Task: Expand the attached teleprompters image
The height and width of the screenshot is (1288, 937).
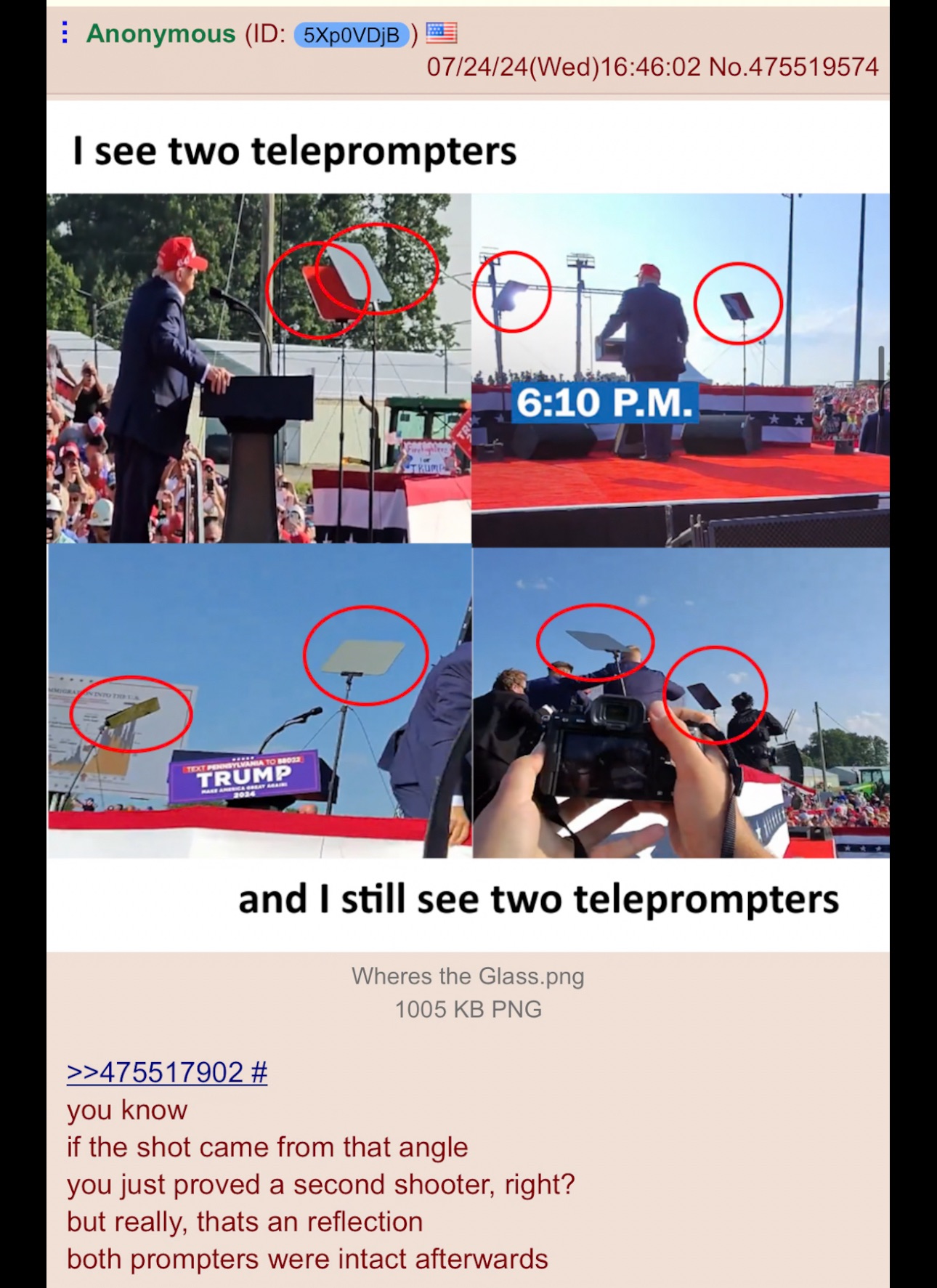Action: pos(468,525)
